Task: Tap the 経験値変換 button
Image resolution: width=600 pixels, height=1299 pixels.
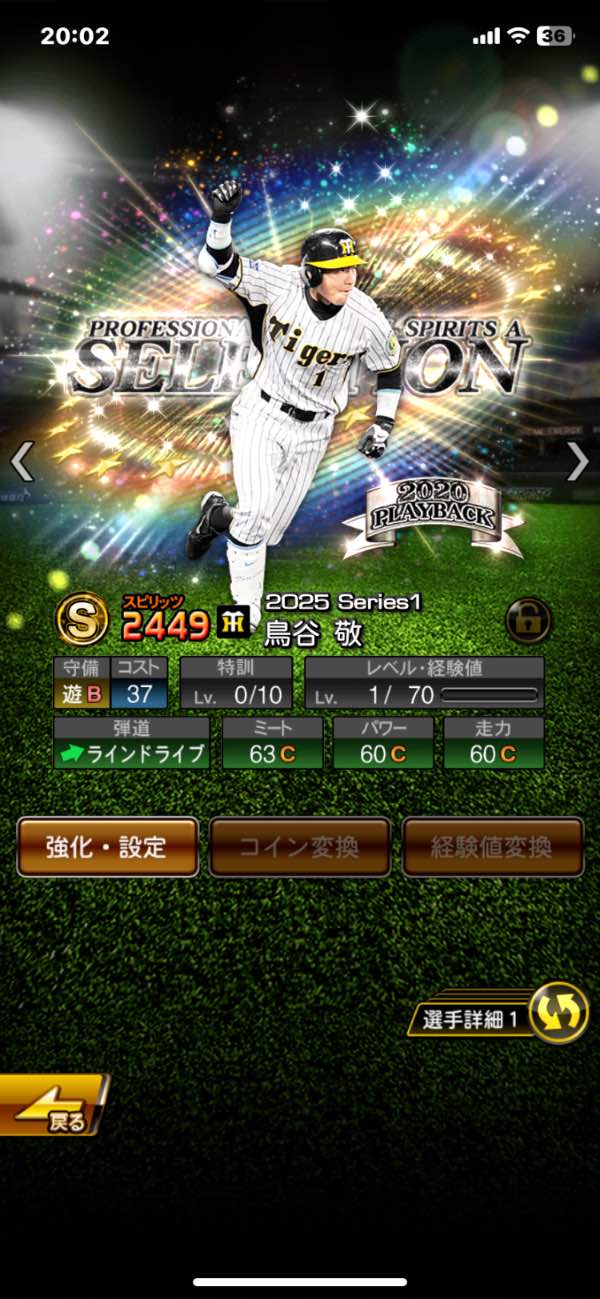Action: coord(492,847)
